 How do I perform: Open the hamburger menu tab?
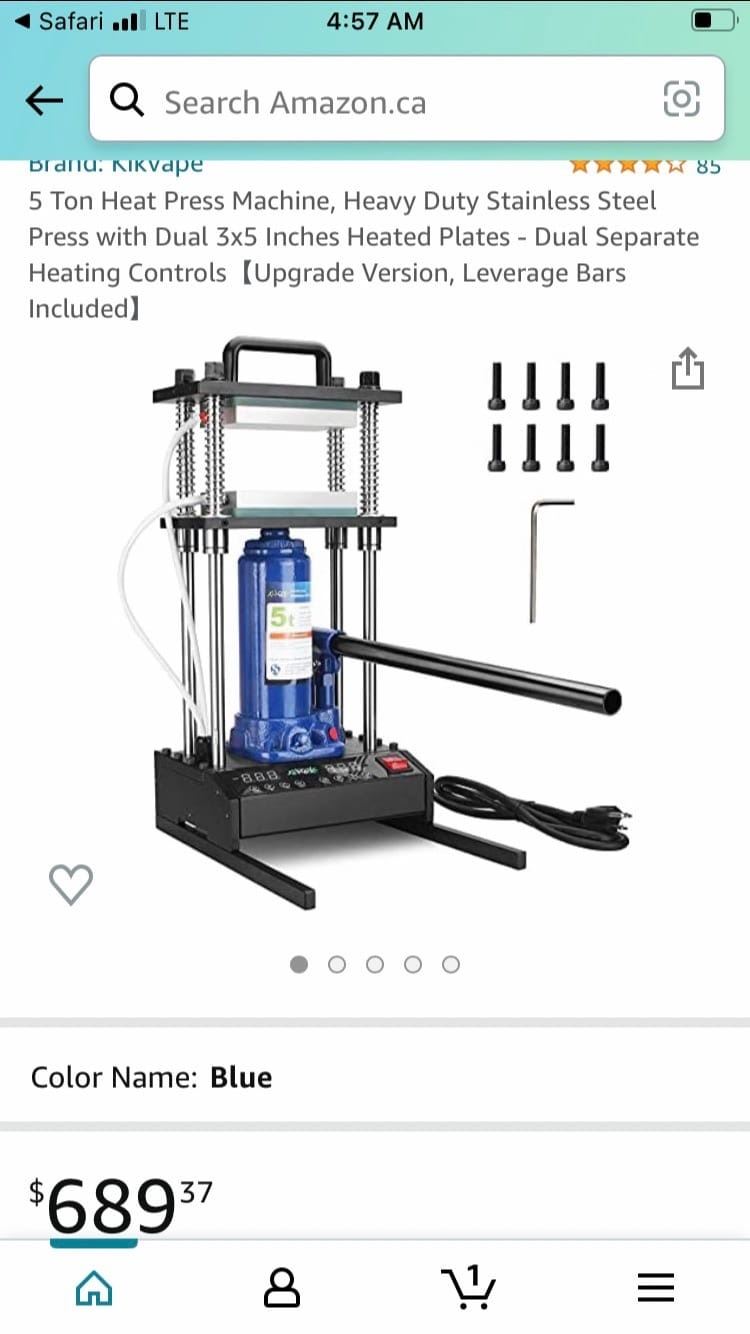point(656,1286)
